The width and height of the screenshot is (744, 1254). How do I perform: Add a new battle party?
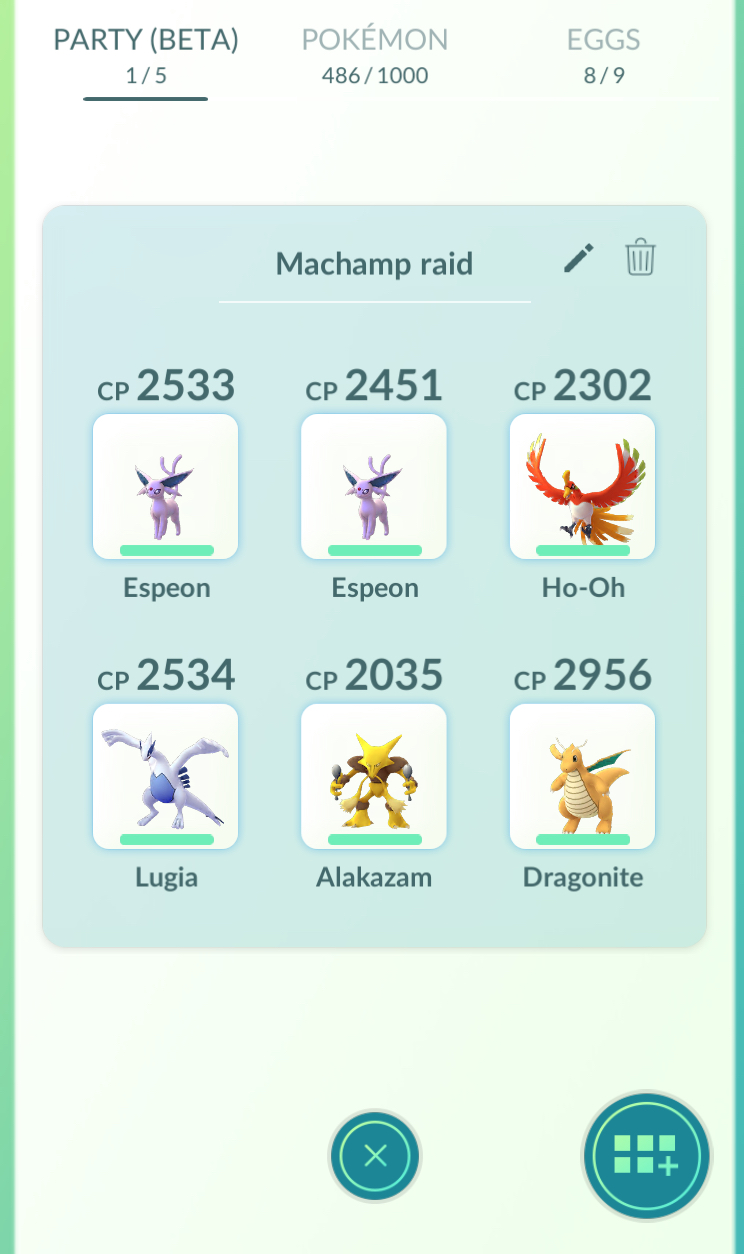pyautogui.click(x=646, y=1157)
